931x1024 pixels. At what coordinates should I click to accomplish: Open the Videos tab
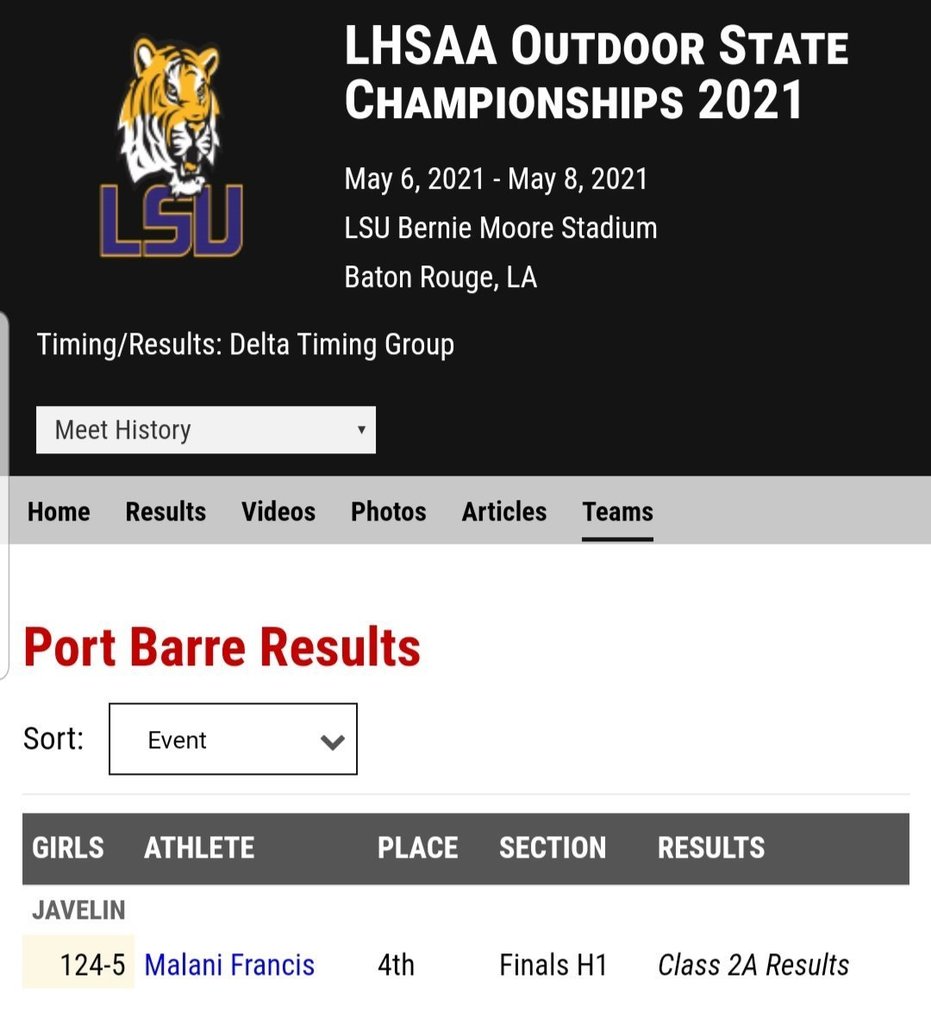tap(278, 512)
